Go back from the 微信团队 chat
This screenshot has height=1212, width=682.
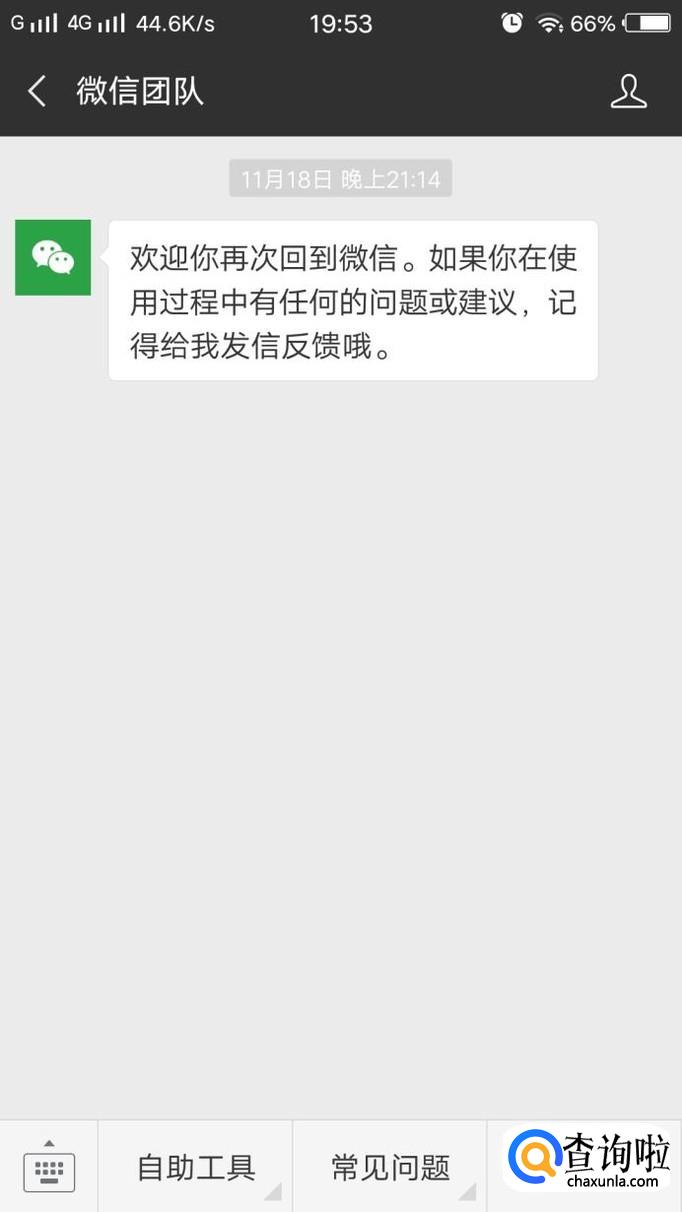click(37, 92)
